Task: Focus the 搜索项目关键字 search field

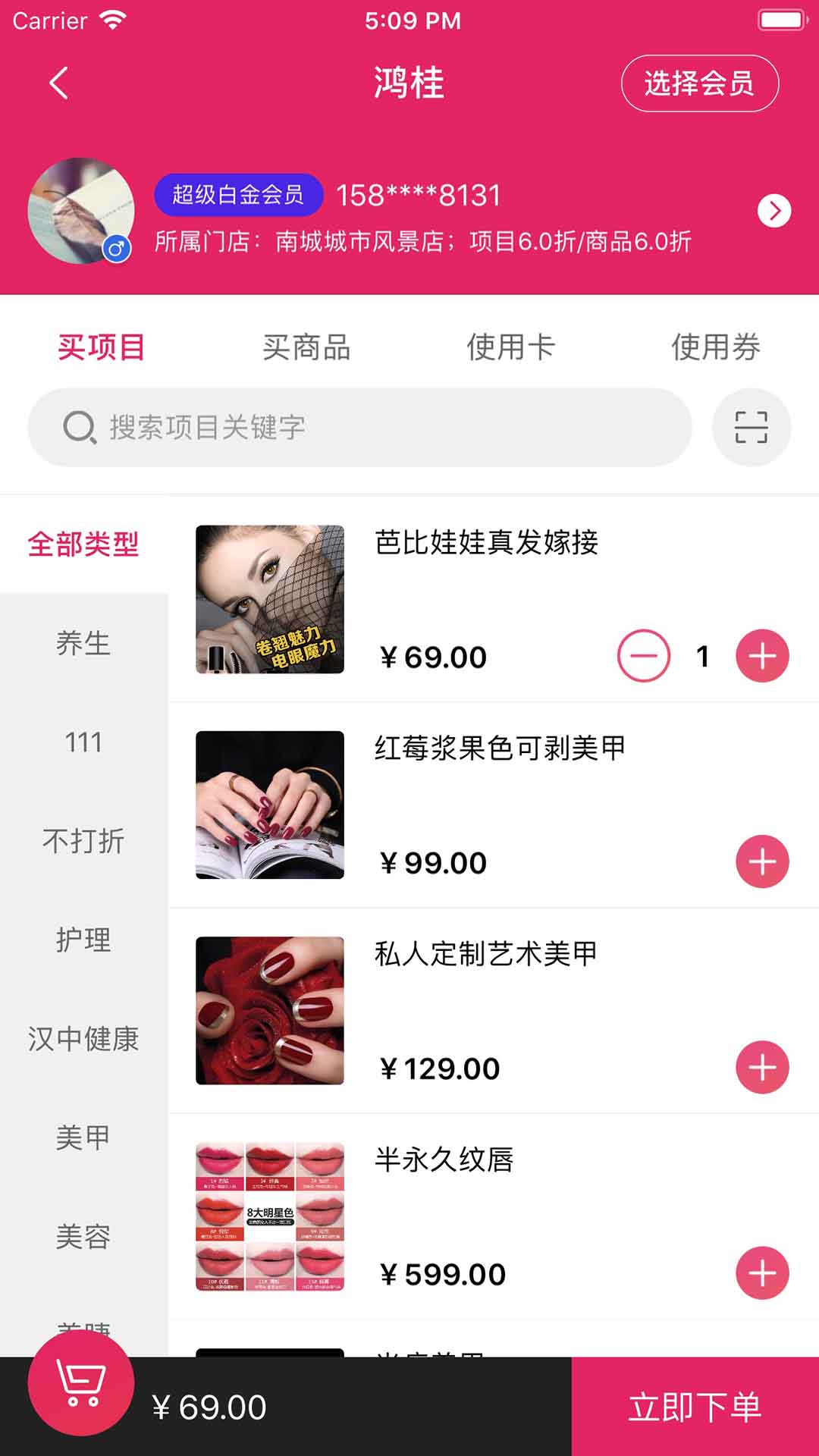Action: (360, 427)
